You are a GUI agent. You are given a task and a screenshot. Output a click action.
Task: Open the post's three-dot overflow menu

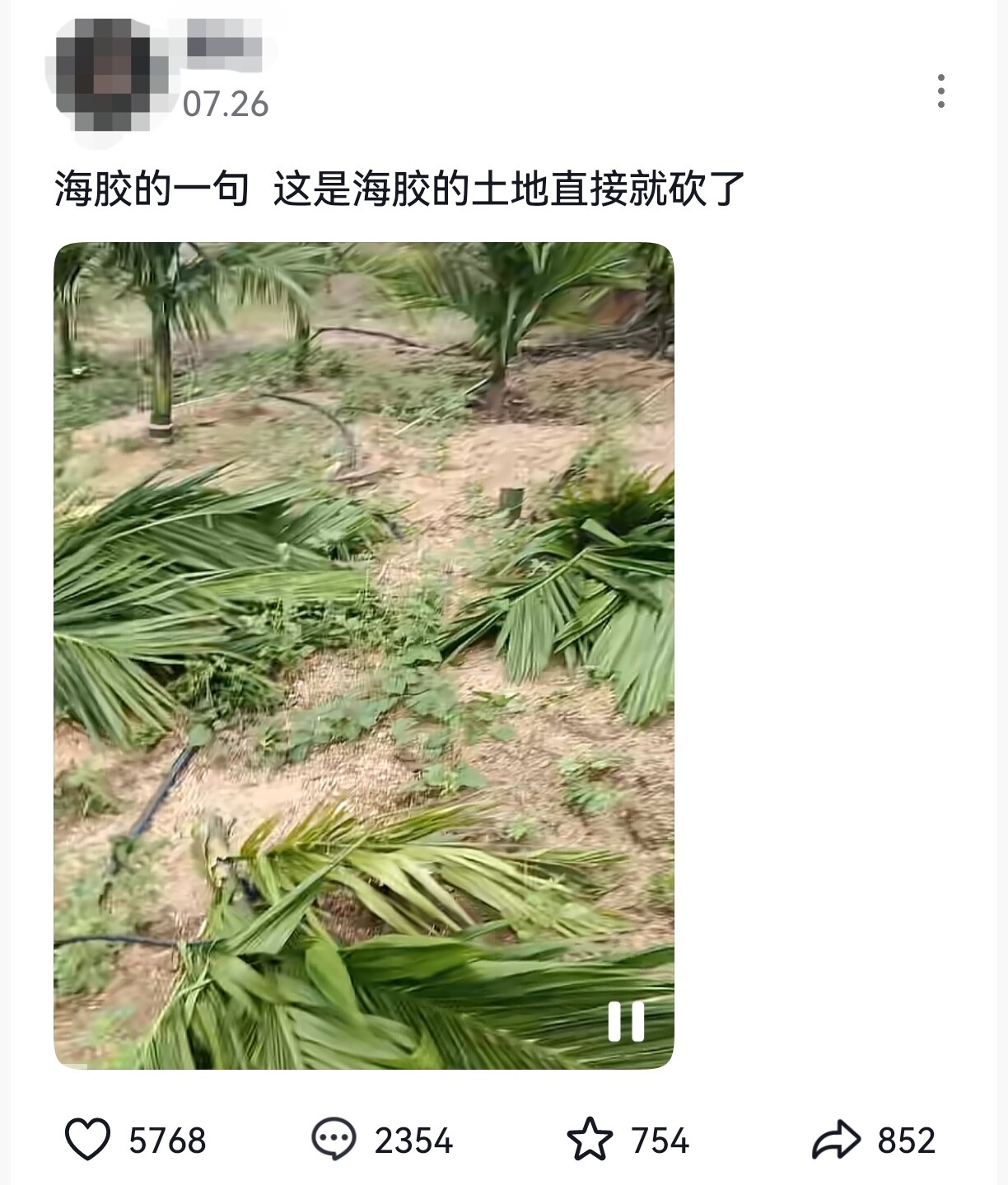940,91
